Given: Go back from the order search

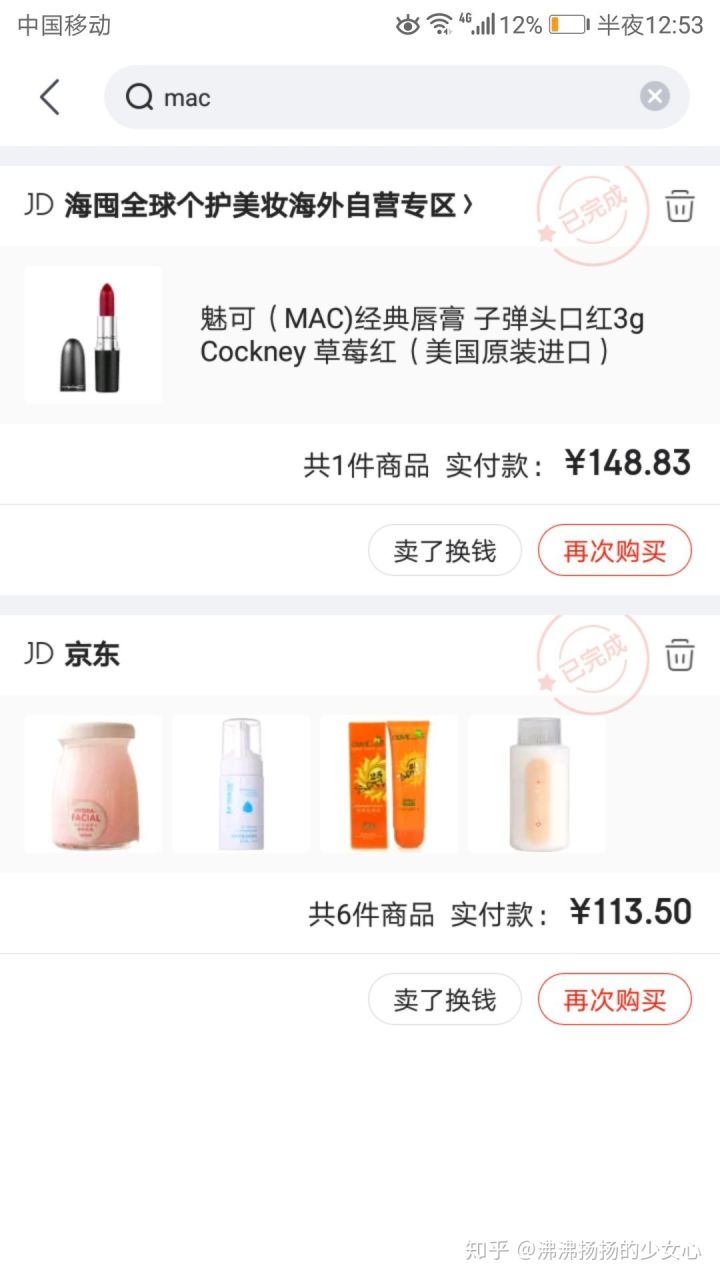Looking at the screenshot, I should pos(49,97).
